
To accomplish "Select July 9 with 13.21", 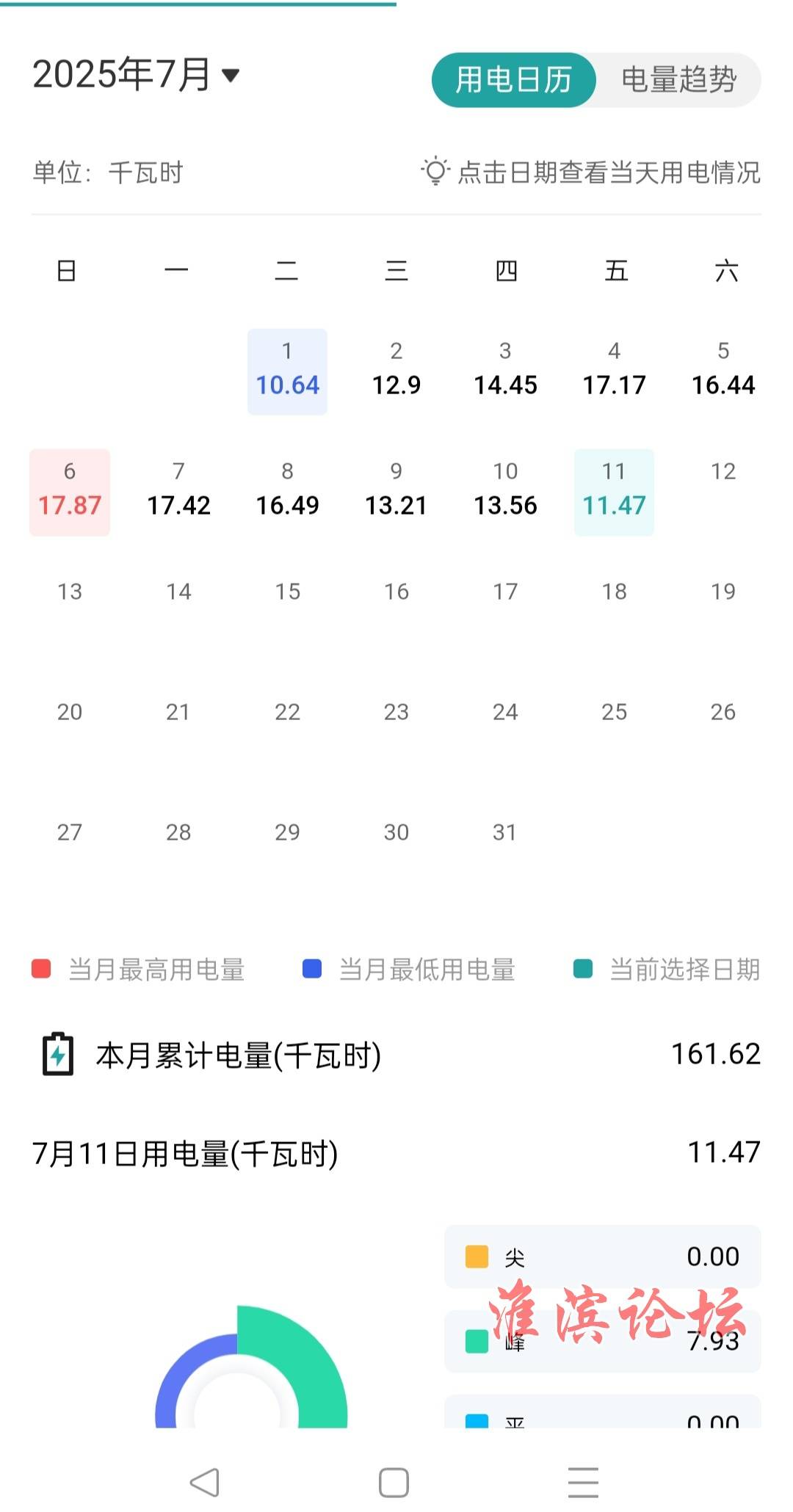I will (x=396, y=493).
